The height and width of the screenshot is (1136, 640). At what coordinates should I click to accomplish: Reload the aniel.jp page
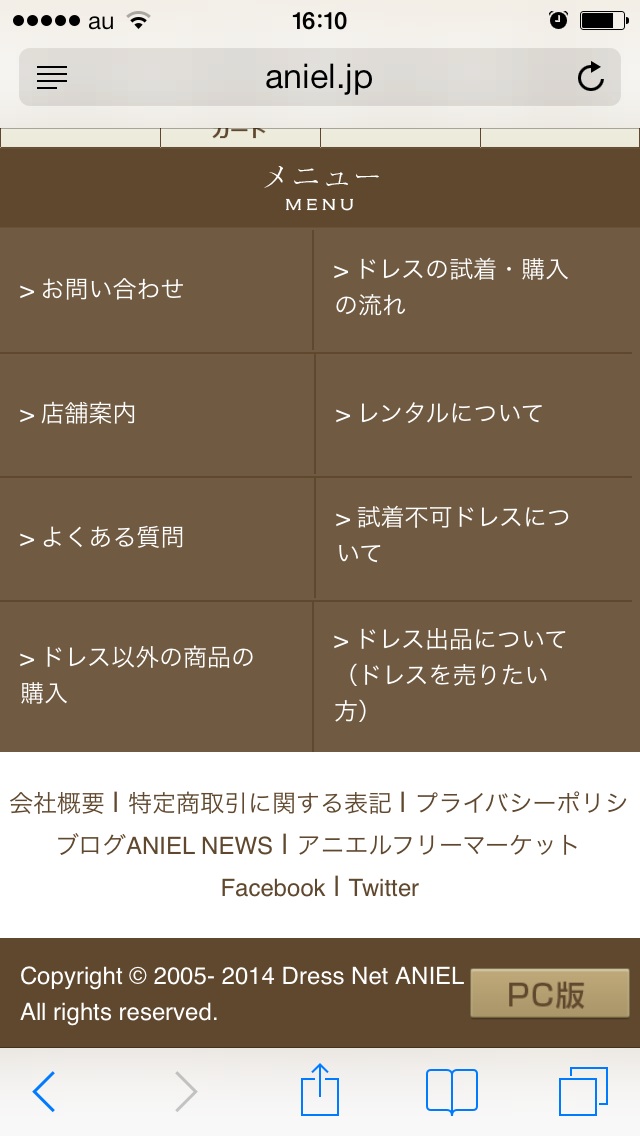click(x=590, y=77)
